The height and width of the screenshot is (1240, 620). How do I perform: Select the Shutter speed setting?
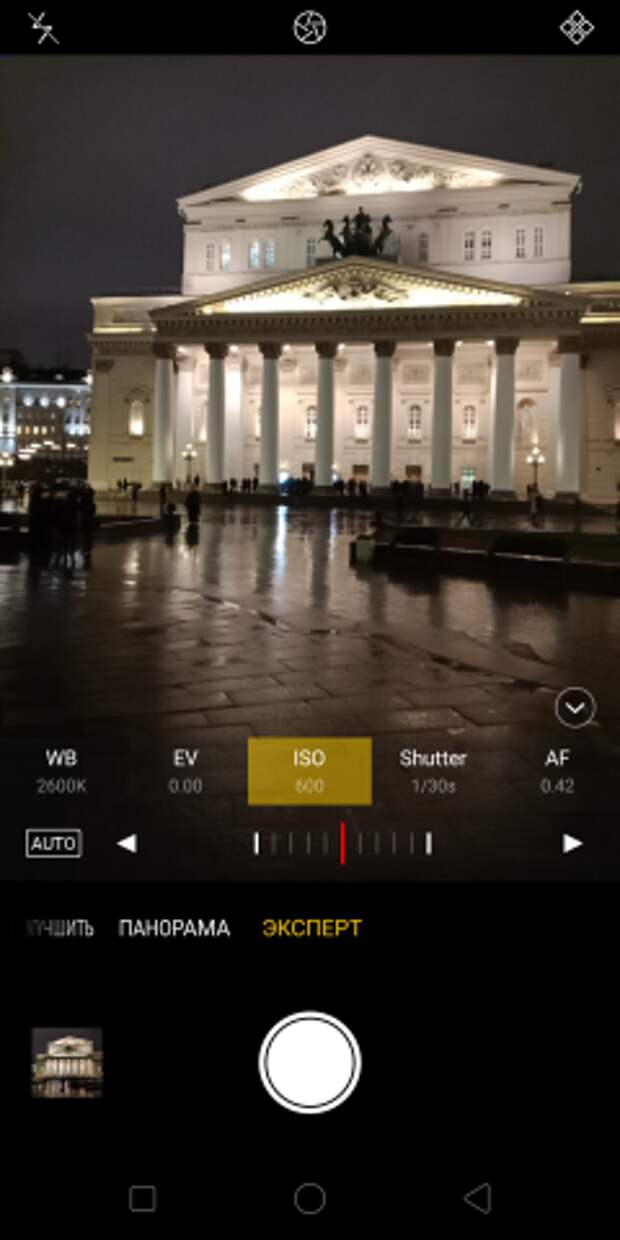click(x=433, y=771)
